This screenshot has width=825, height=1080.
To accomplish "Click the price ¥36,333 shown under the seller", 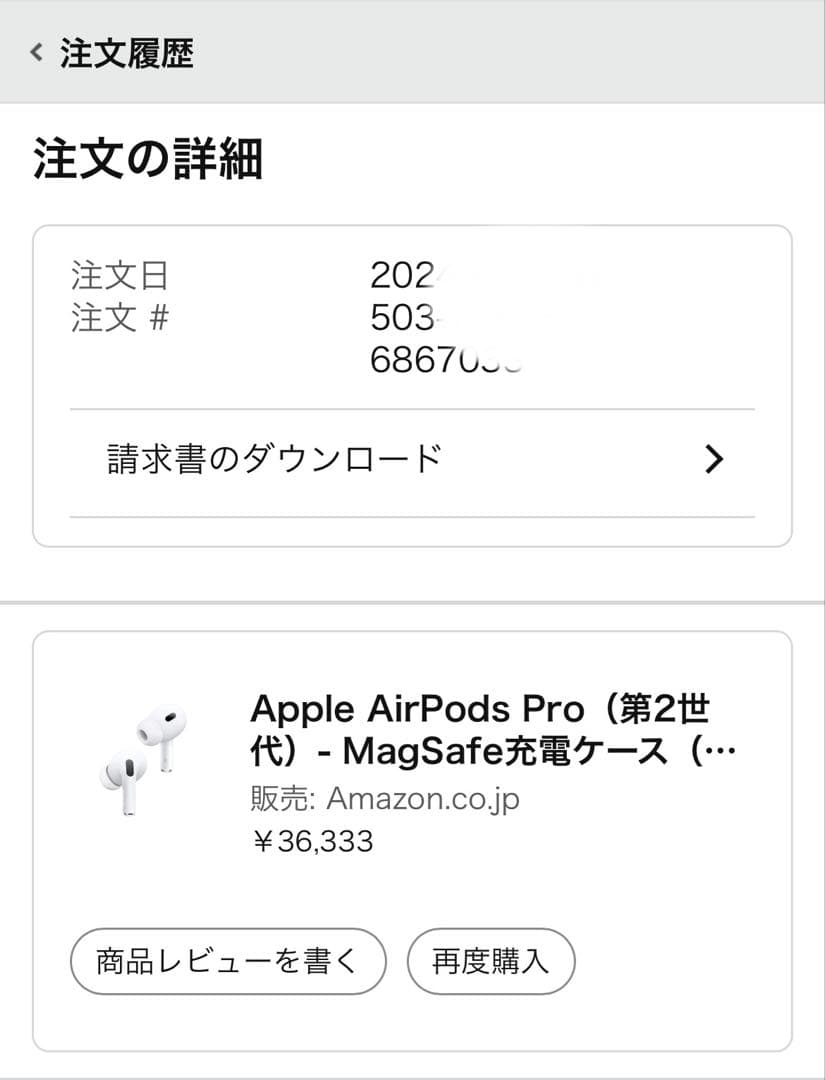I will [x=312, y=841].
